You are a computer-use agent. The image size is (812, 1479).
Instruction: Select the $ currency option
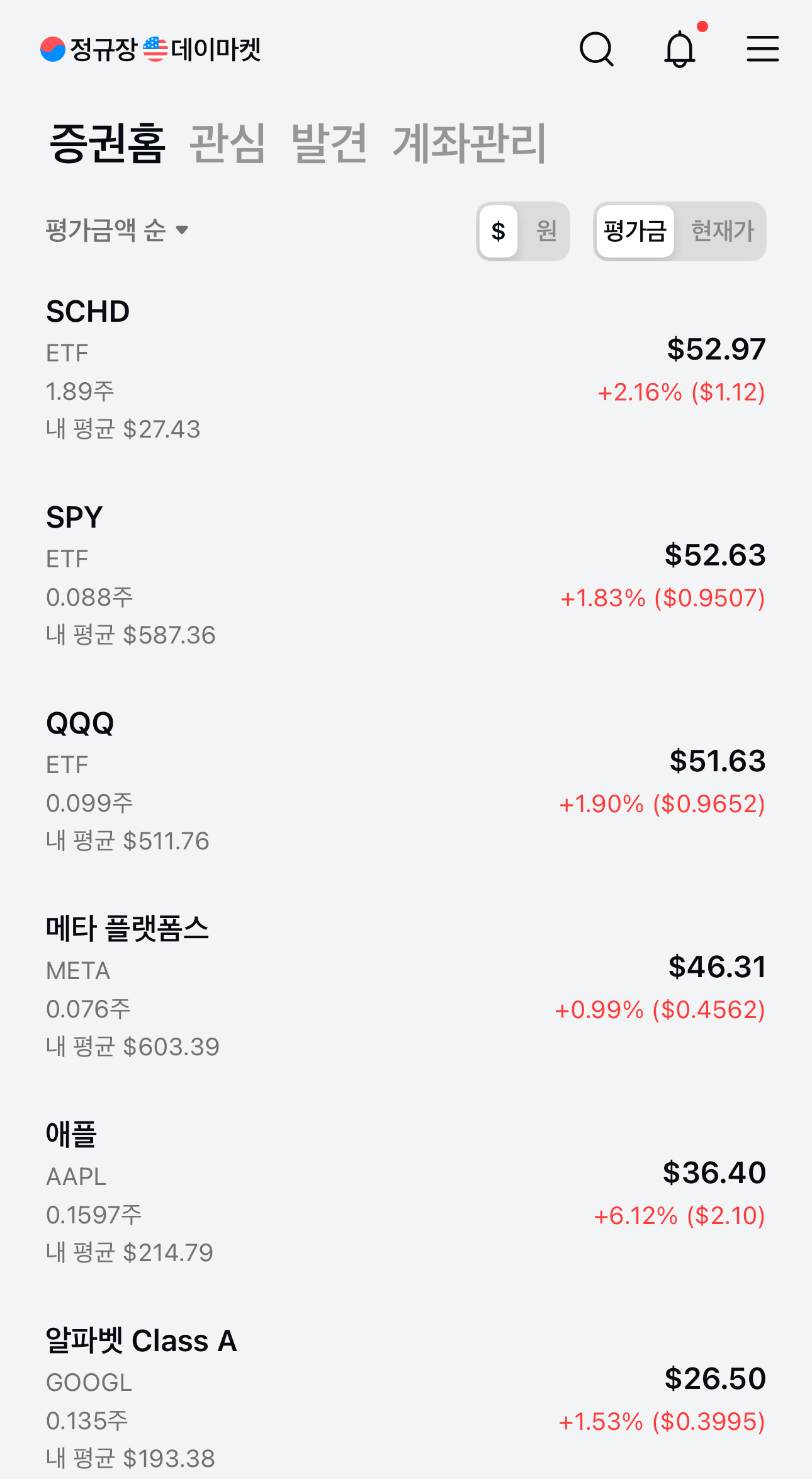(499, 231)
